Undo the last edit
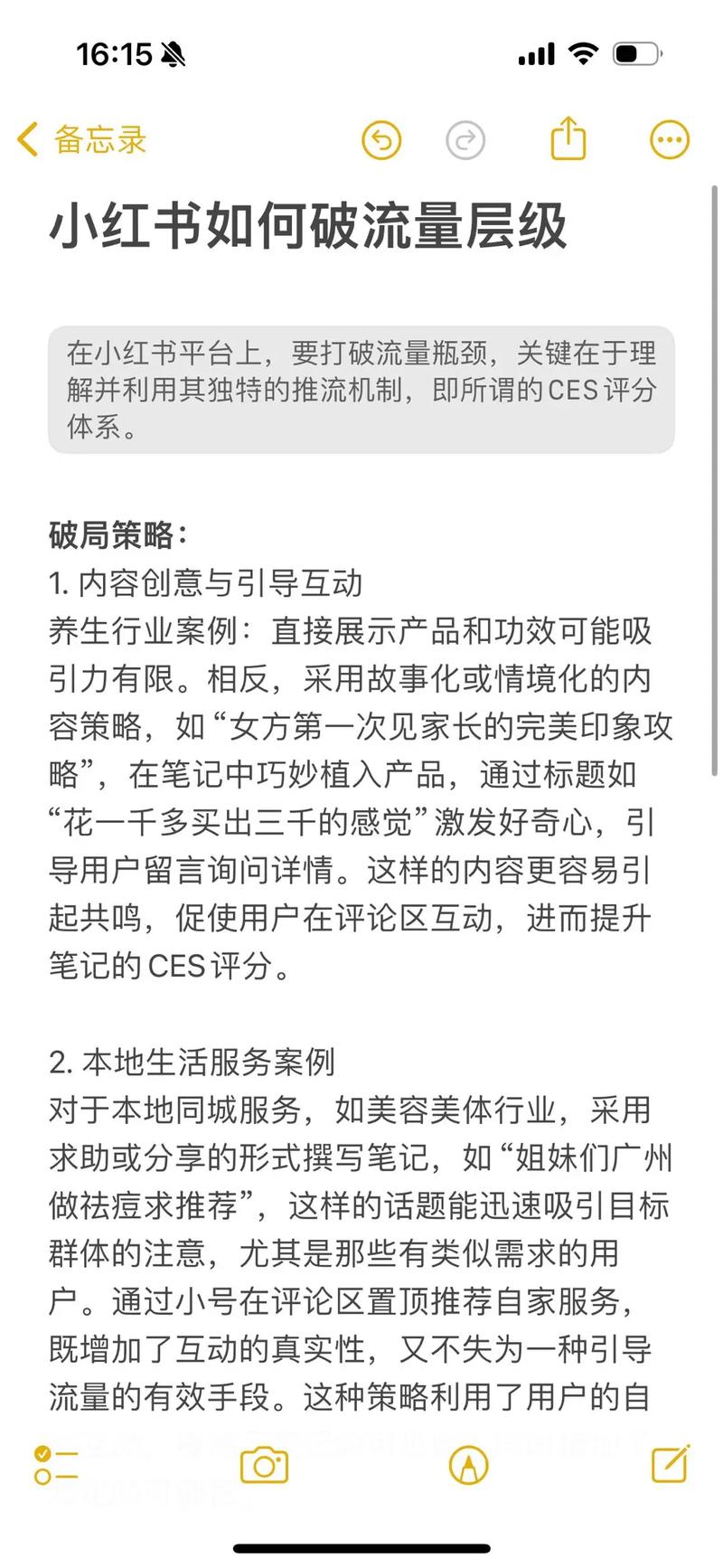The image size is (723, 1568). (x=381, y=140)
